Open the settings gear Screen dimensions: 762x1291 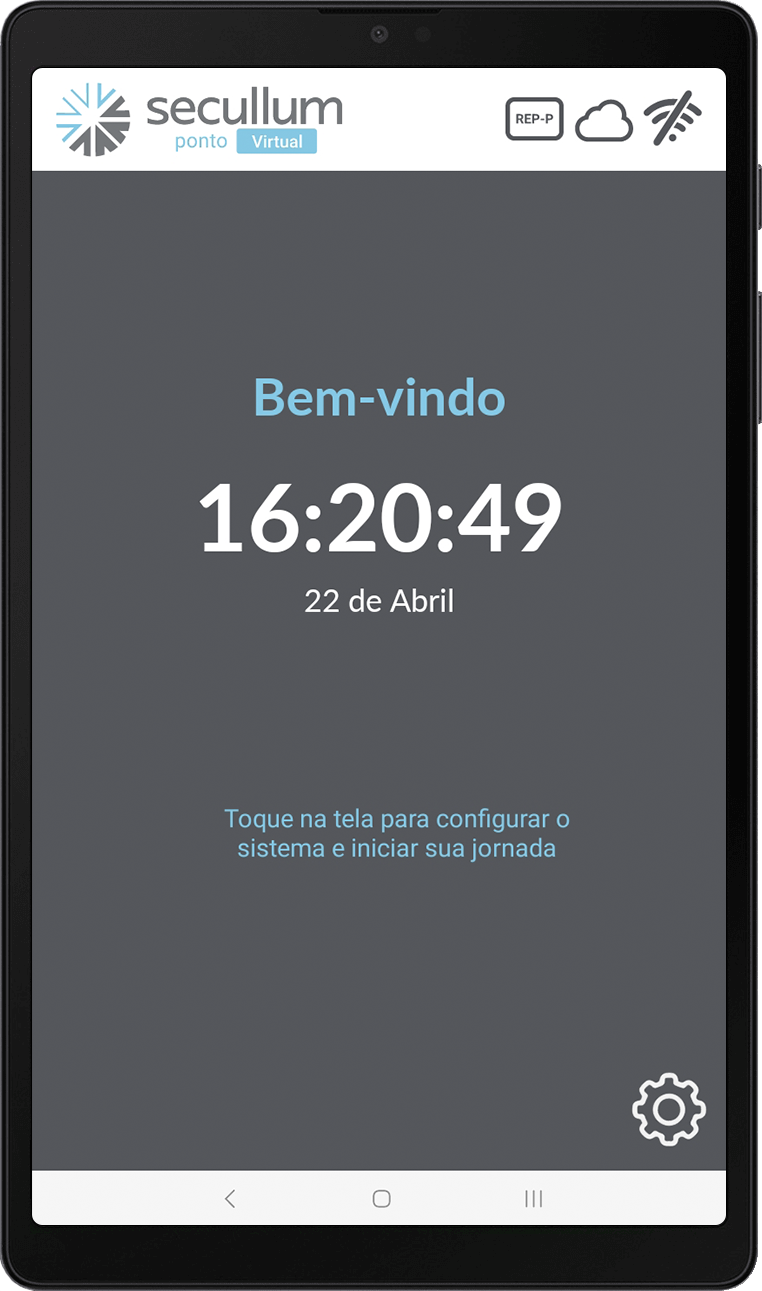point(669,1110)
